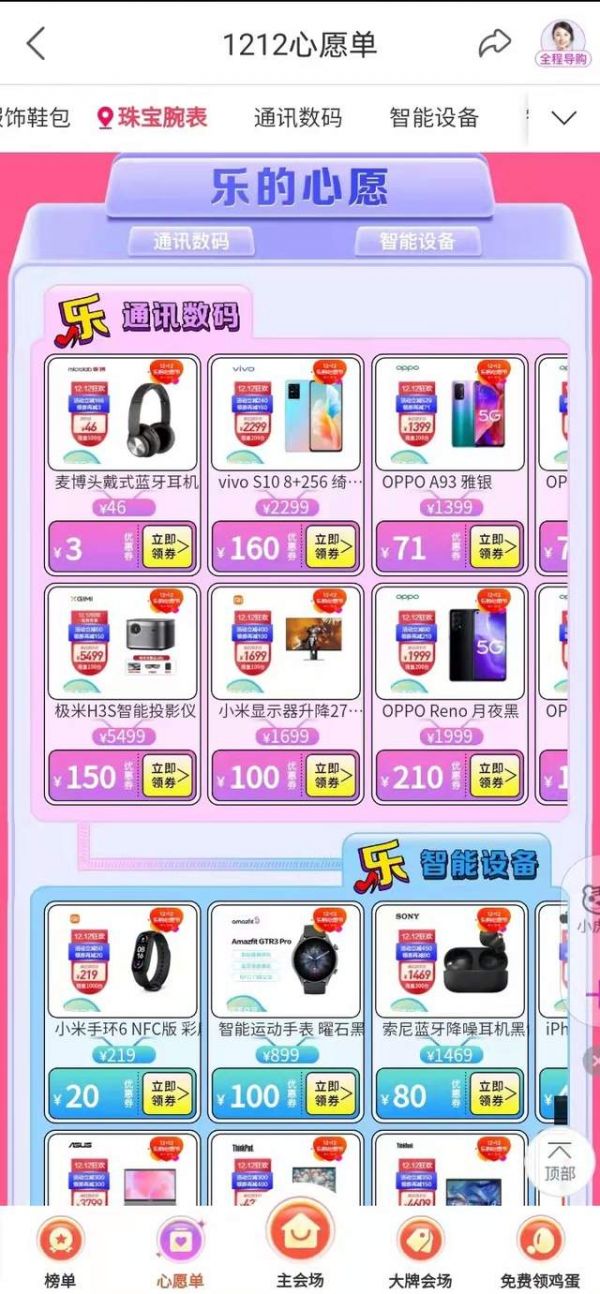Screen dimensions: 600x1294
Task: Get the ¥150 coupon for 极米H3S投影仪
Action: pos(166,776)
